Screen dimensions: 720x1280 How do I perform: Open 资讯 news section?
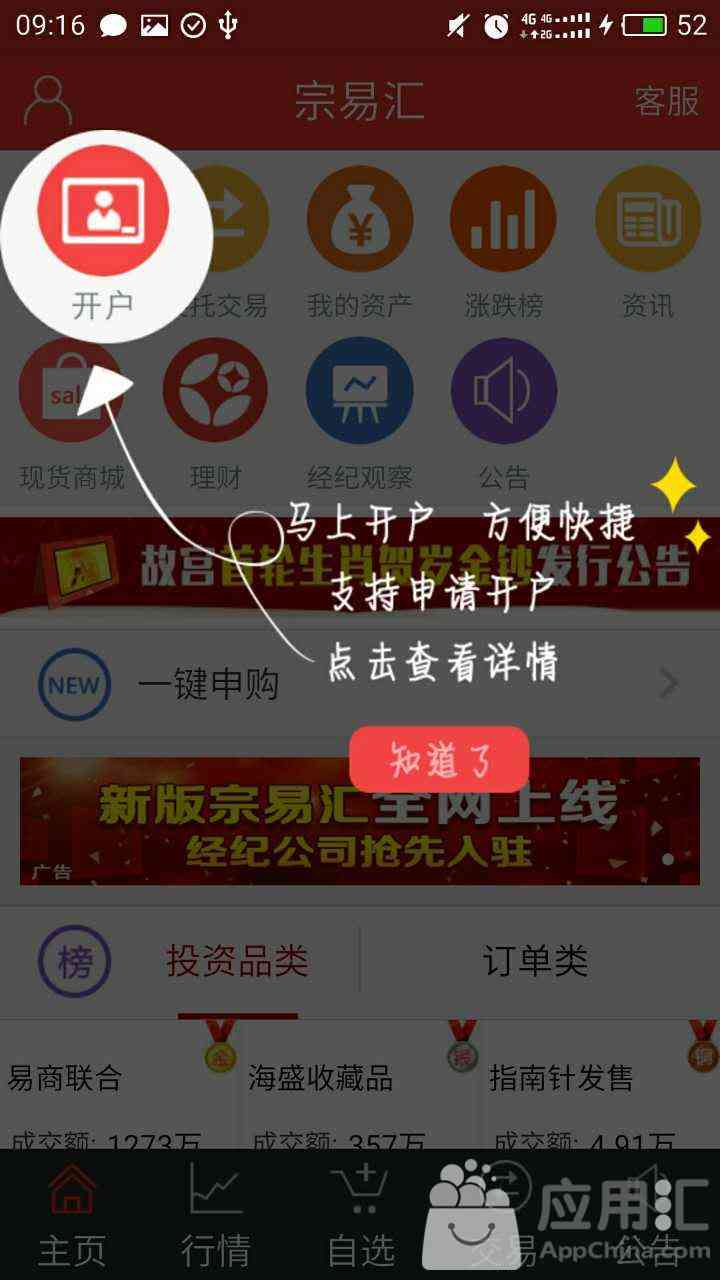point(648,242)
